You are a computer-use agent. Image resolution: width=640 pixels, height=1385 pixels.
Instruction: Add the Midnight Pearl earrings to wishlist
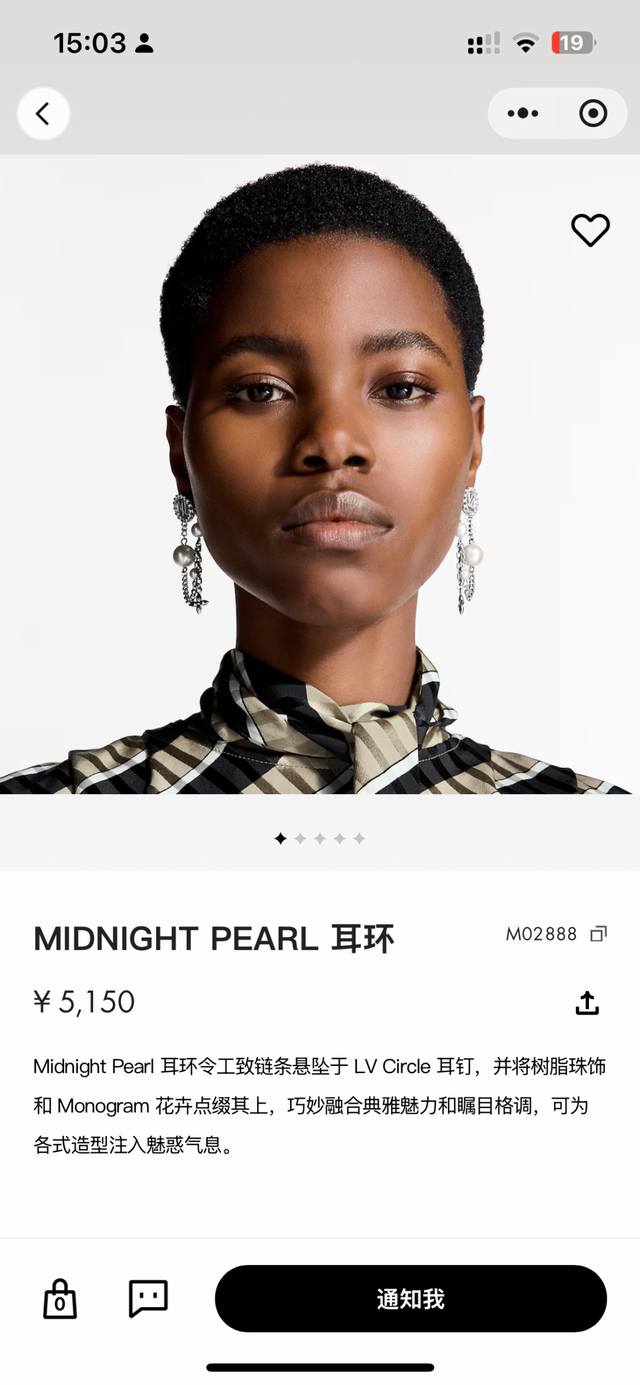click(590, 230)
